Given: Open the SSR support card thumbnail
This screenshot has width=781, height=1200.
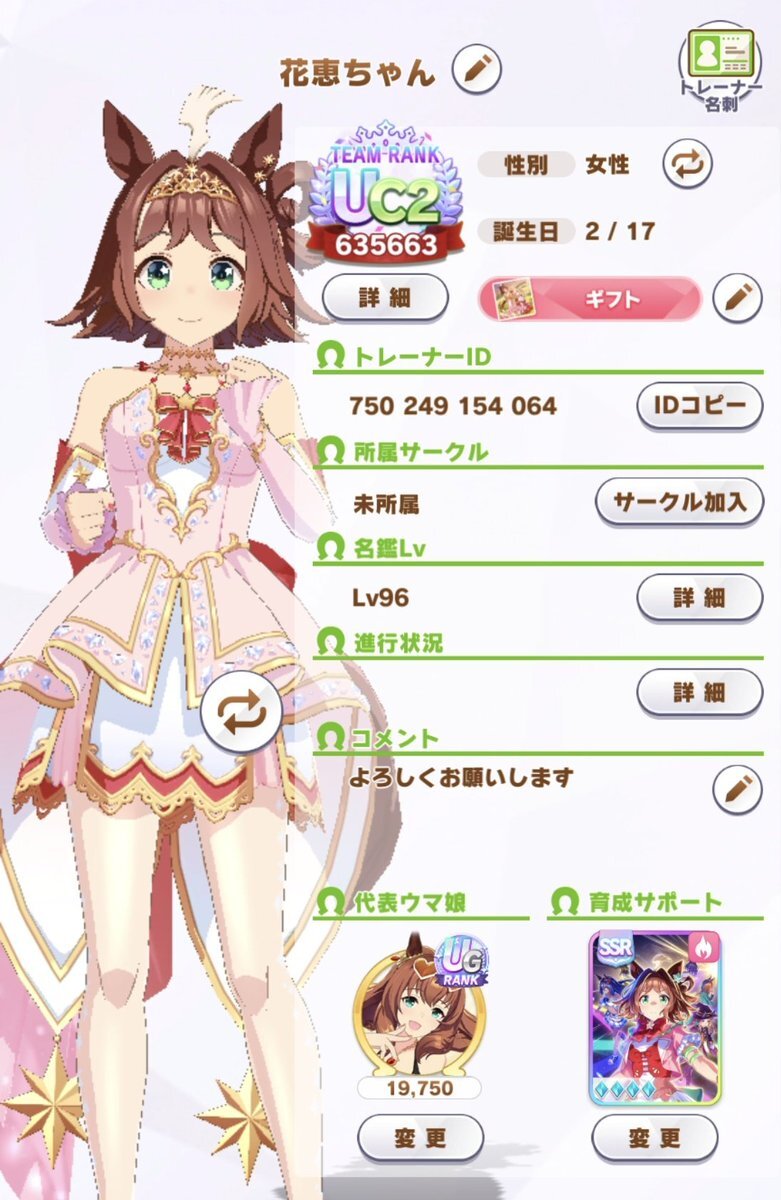Looking at the screenshot, I should (655, 1016).
